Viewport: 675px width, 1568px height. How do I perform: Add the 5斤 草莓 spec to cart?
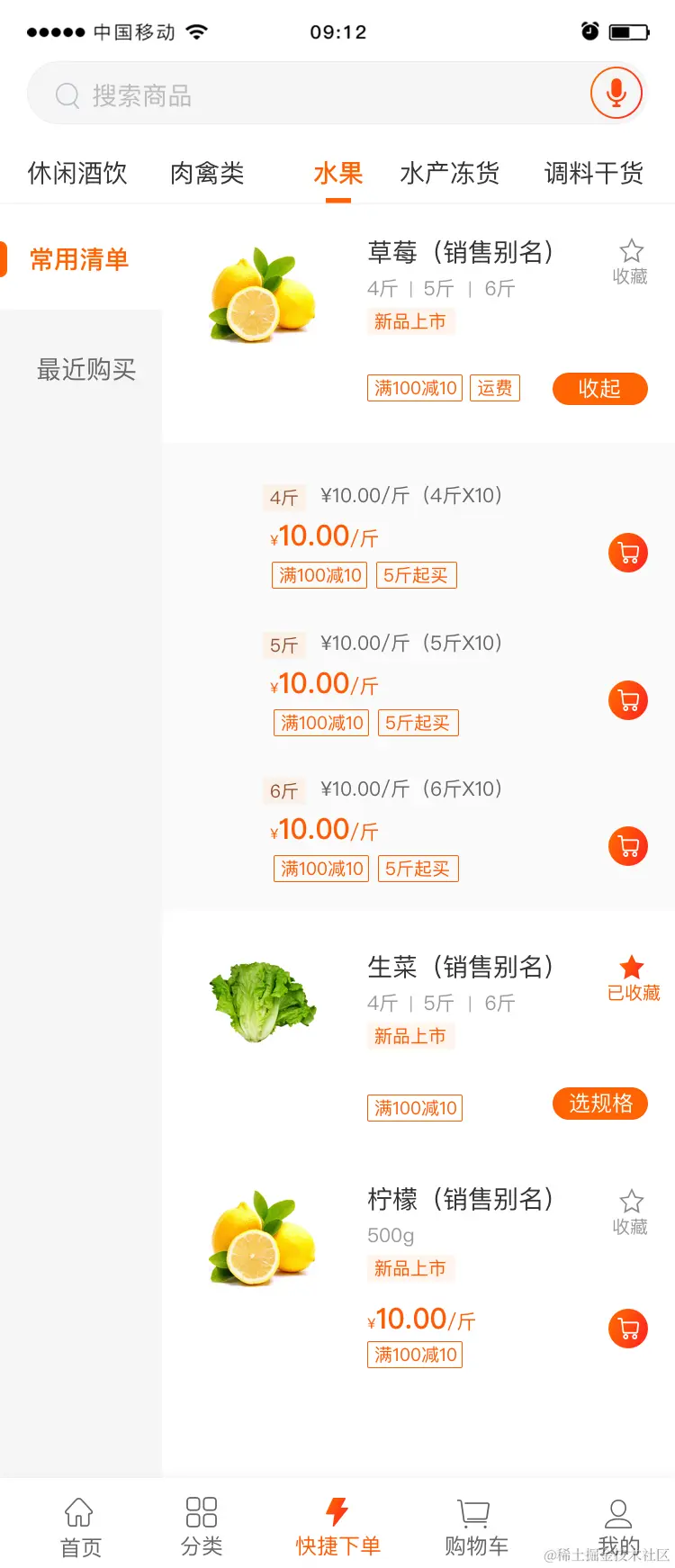pos(628,700)
